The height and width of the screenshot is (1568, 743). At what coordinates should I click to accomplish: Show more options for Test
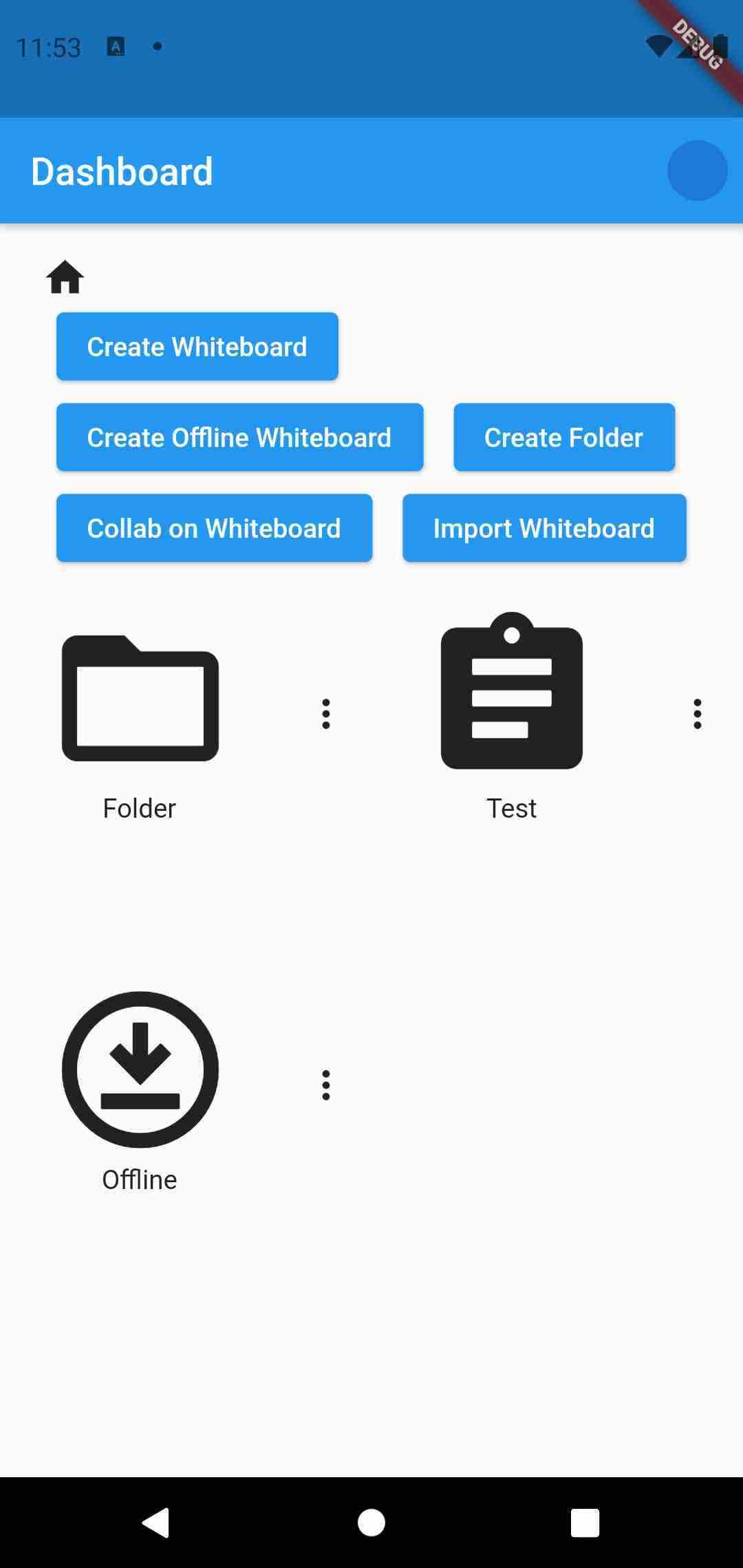(698, 714)
